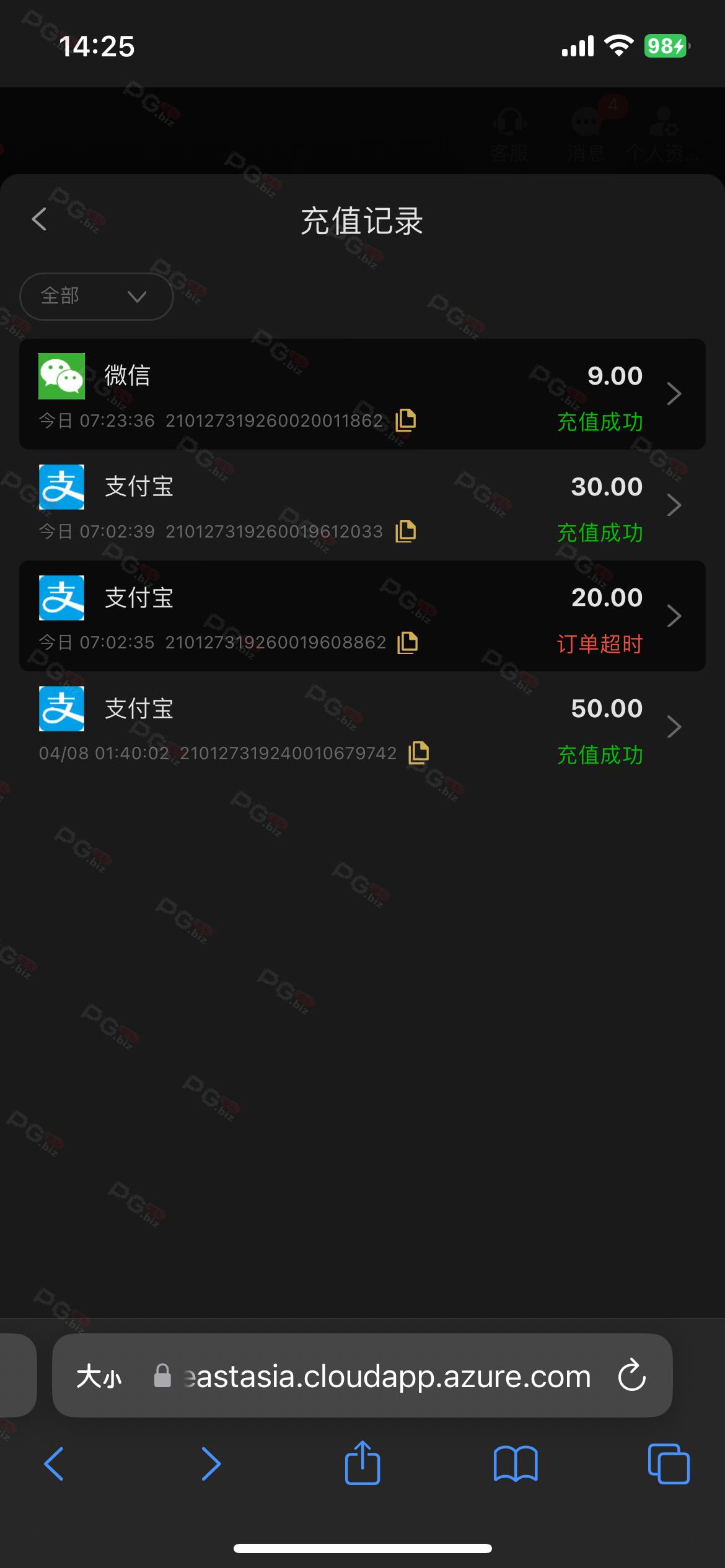Open the 支付宝 50.00 recharge record

[362, 726]
